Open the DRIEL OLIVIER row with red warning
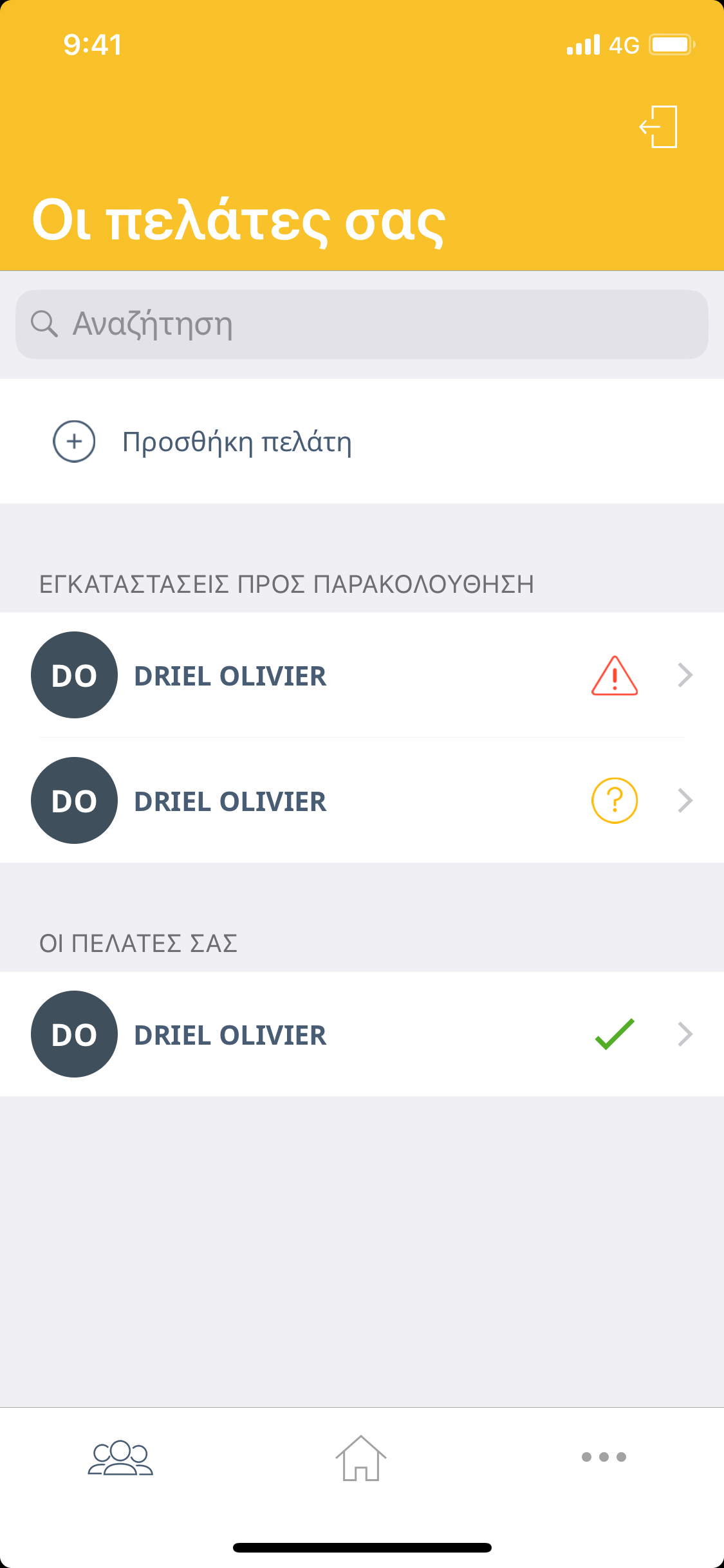 pyautogui.click(x=362, y=675)
